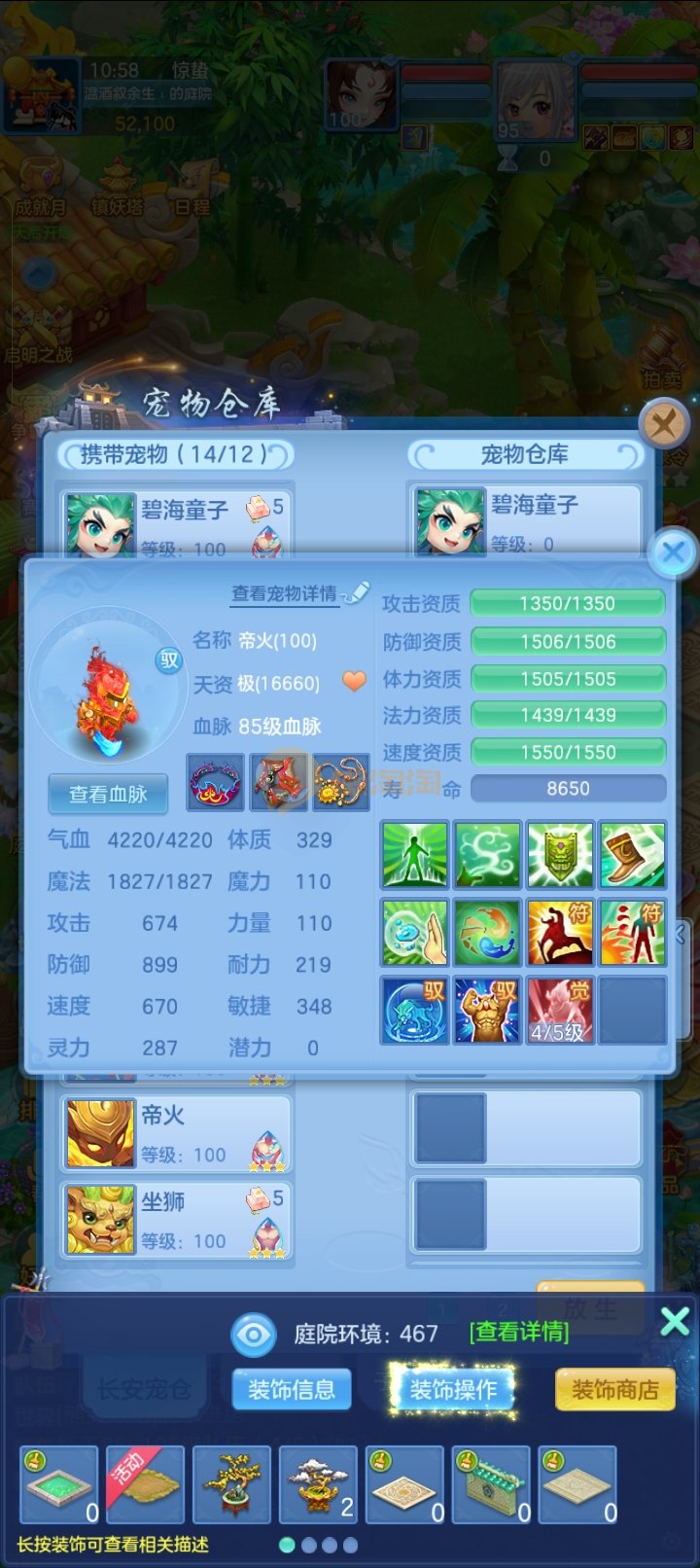This screenshot has height=1568, width=700.
Task: Open 装饰商店 shop
Action: point(614,1389)
